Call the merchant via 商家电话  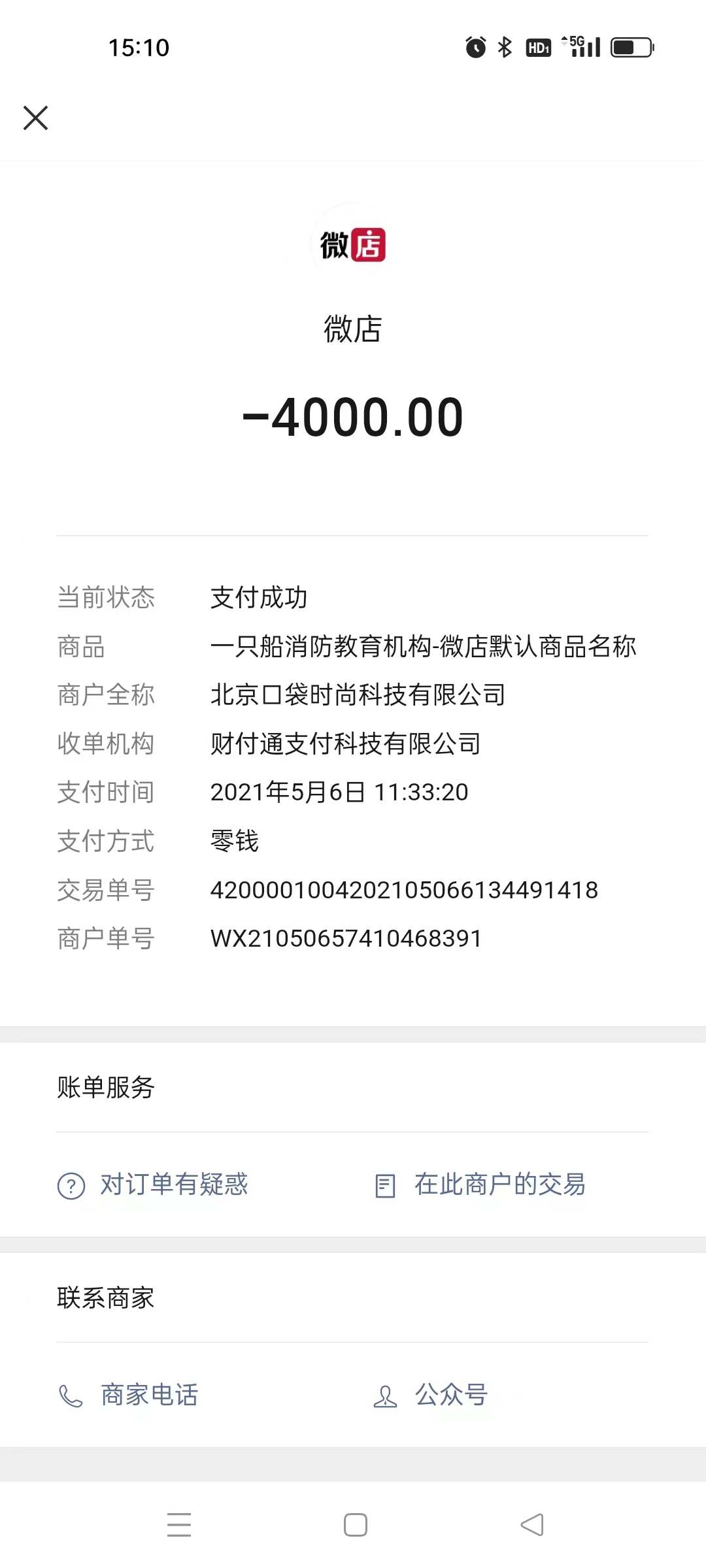point(128,1395)
